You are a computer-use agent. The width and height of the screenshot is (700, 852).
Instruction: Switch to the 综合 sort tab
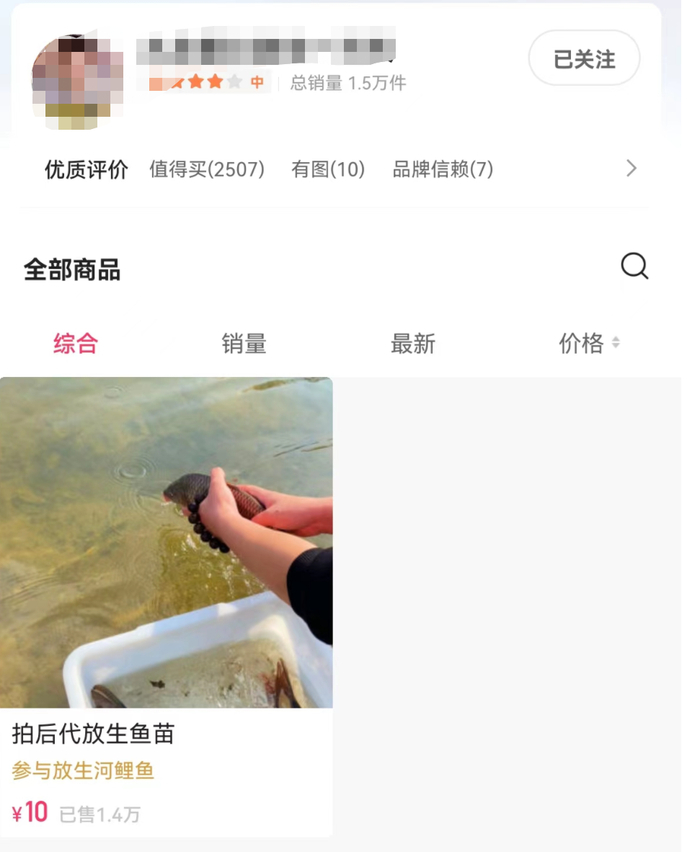point(75,344)
